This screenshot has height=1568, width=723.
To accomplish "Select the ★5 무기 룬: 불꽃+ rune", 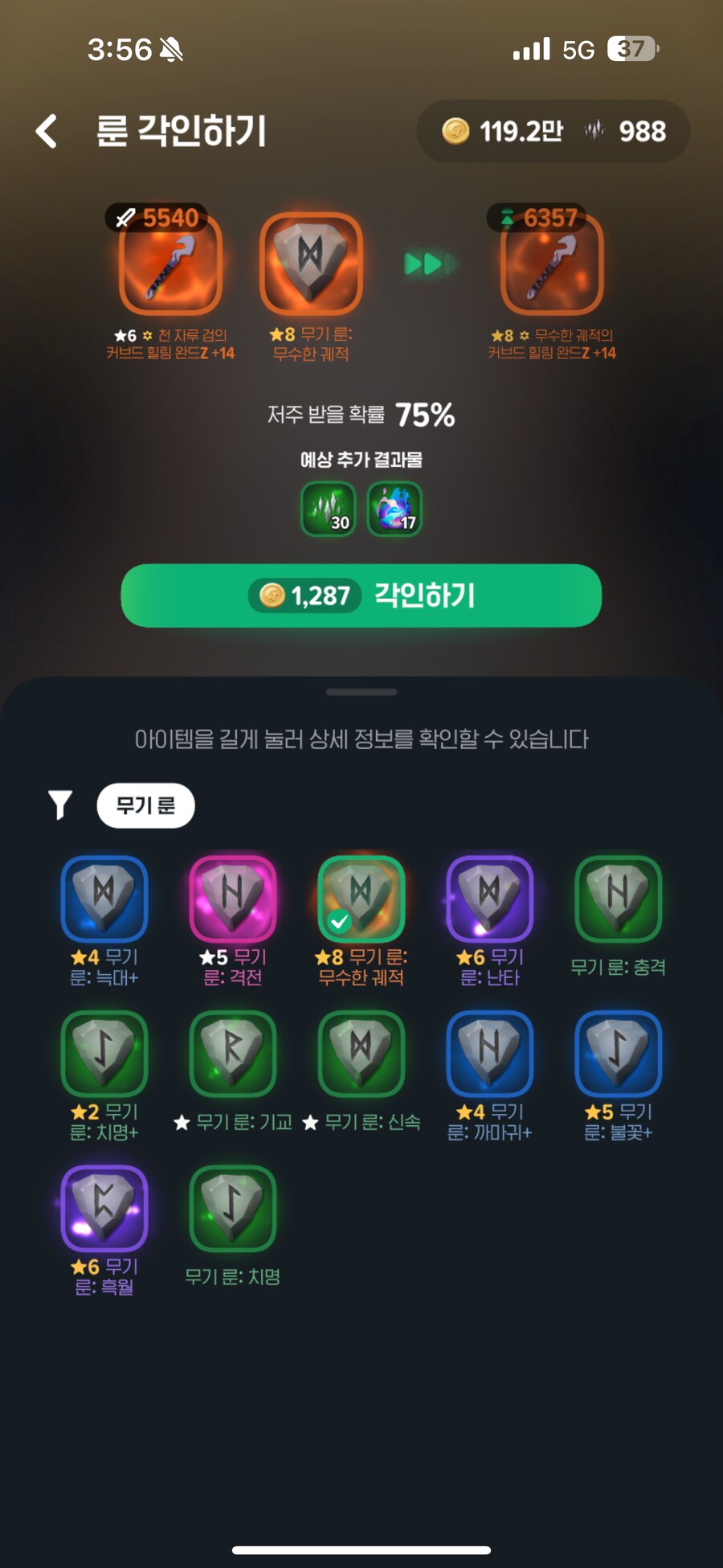I will [x=619, y=1054].
